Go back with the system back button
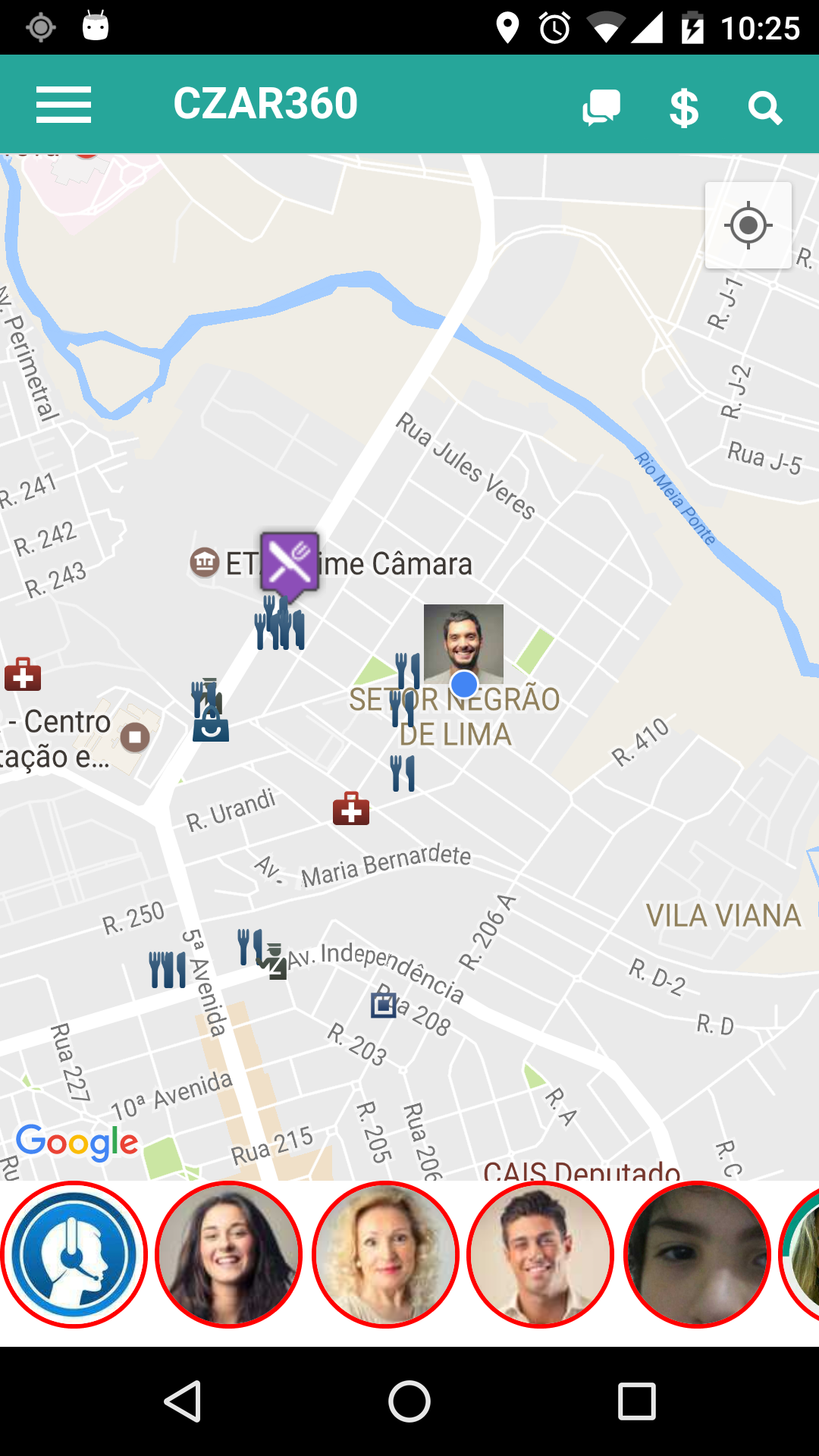 (x=183, y=1401)
